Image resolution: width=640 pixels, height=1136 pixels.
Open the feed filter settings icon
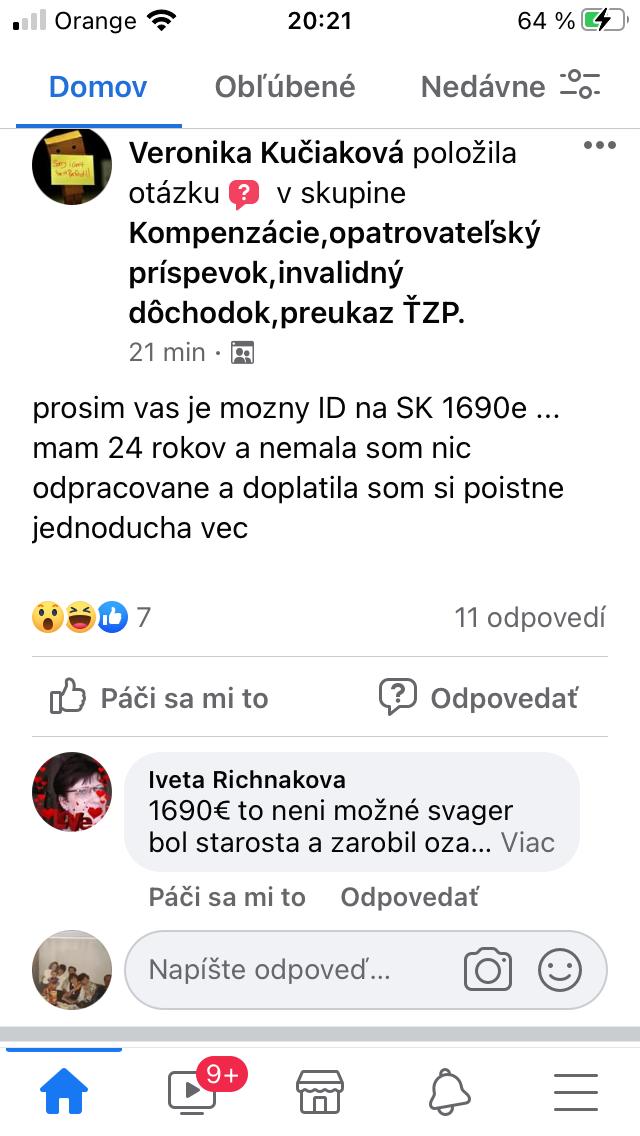point(580,85)
